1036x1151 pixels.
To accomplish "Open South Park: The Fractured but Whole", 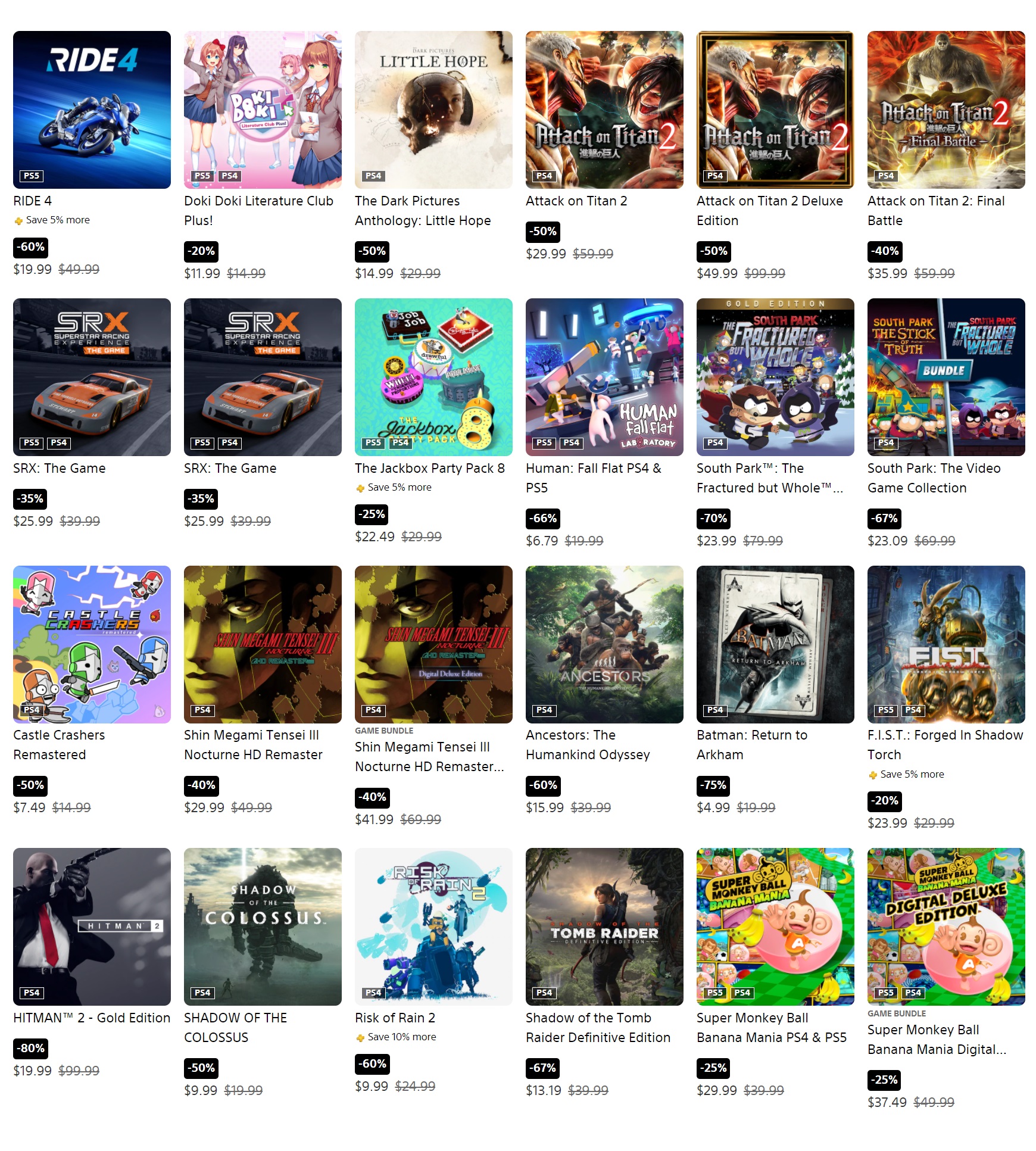I will pos(775,377).
